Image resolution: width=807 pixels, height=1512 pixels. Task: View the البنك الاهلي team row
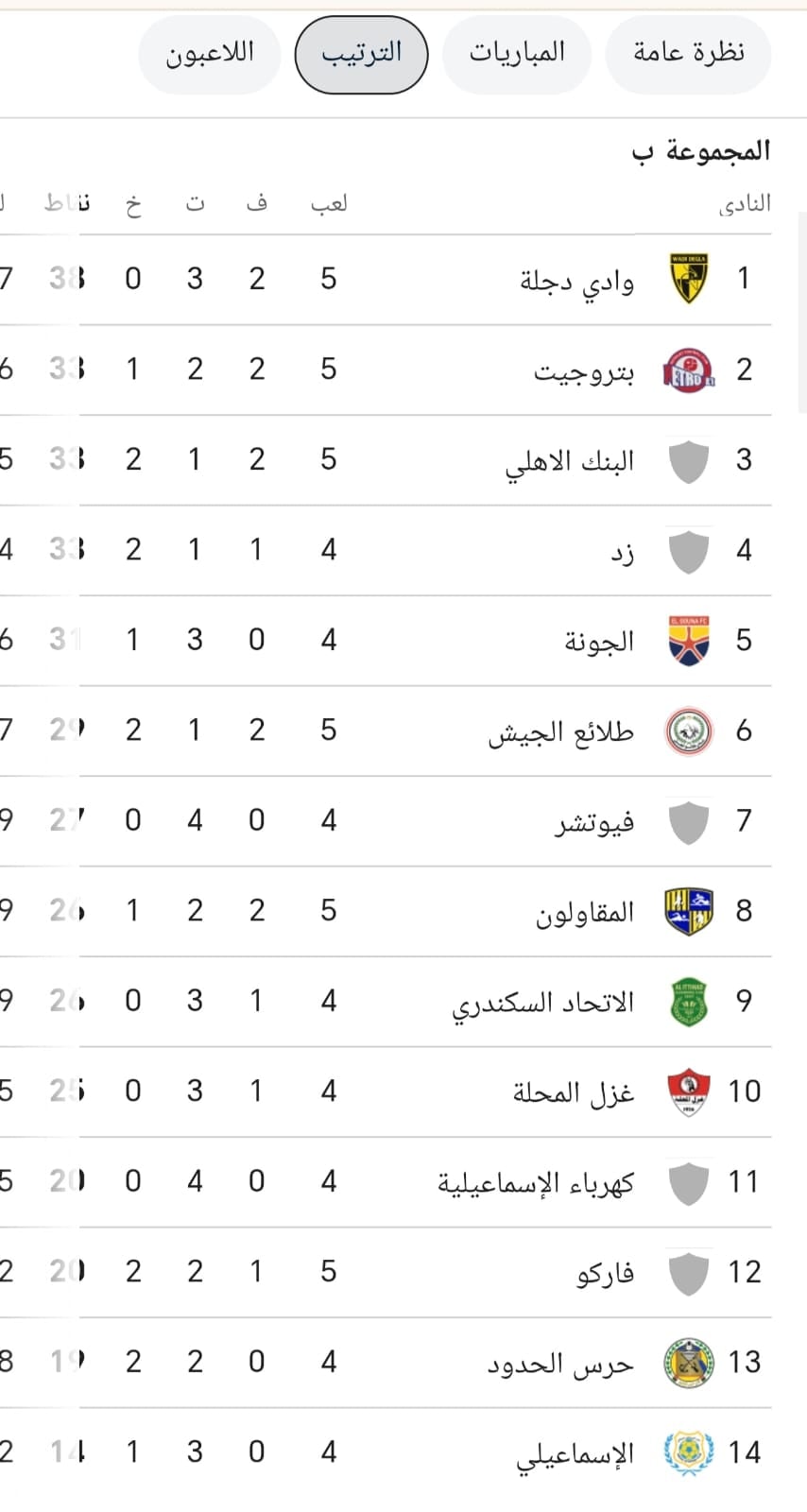coord(569,460)
